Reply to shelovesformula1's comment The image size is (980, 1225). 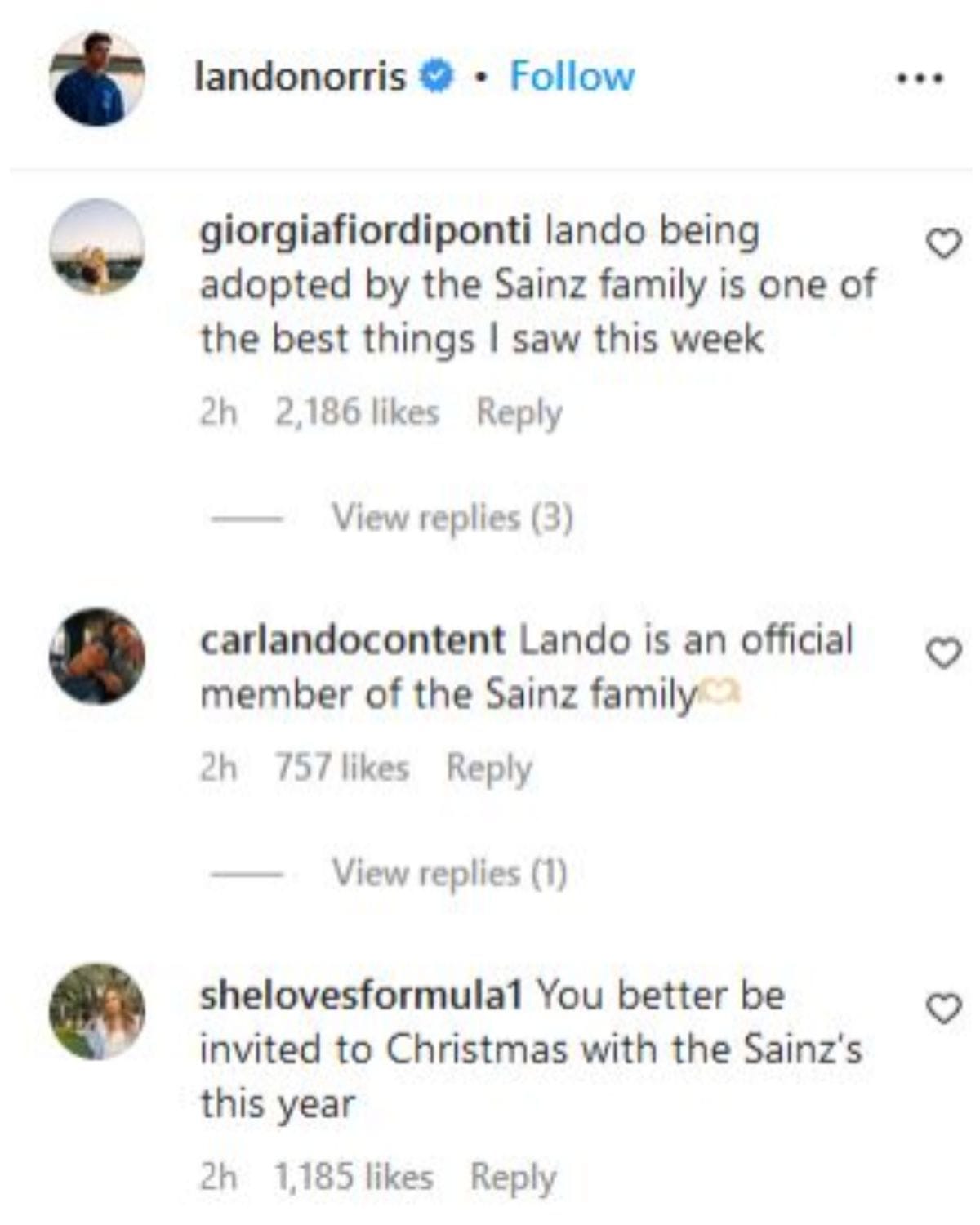(x=514, y=1178)
